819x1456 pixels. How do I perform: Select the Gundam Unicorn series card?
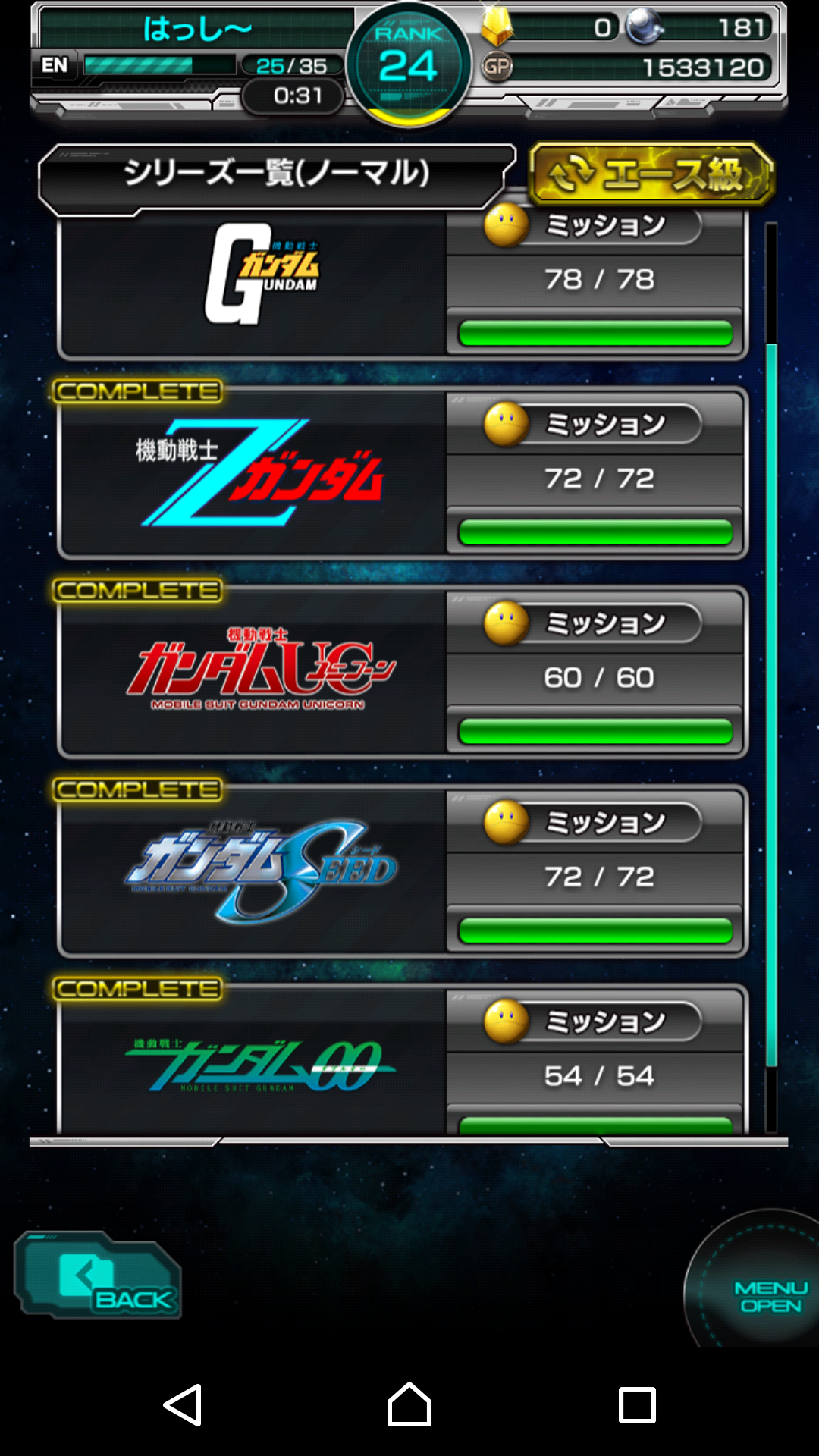402,673
